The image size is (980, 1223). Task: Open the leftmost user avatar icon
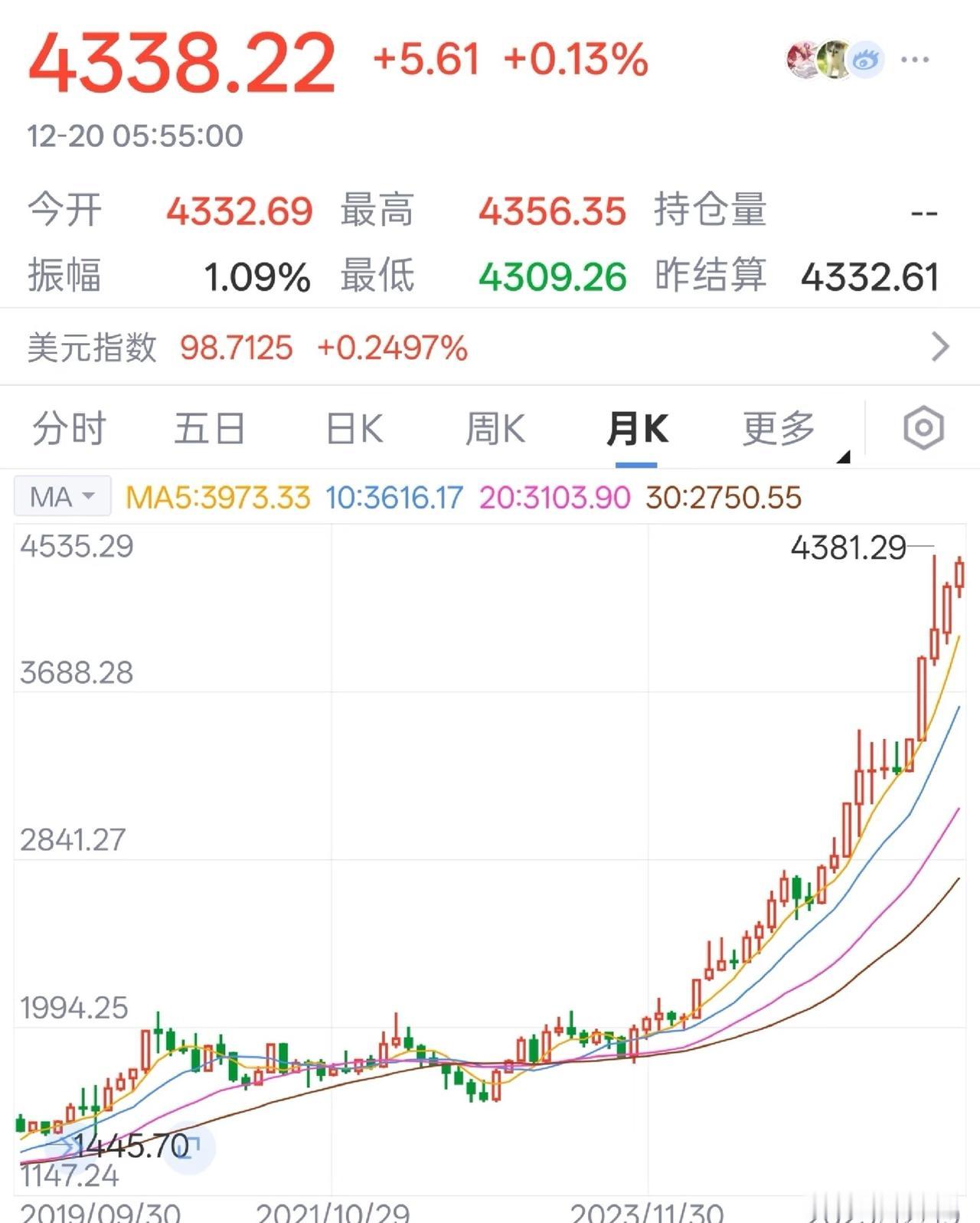(800, 58)
